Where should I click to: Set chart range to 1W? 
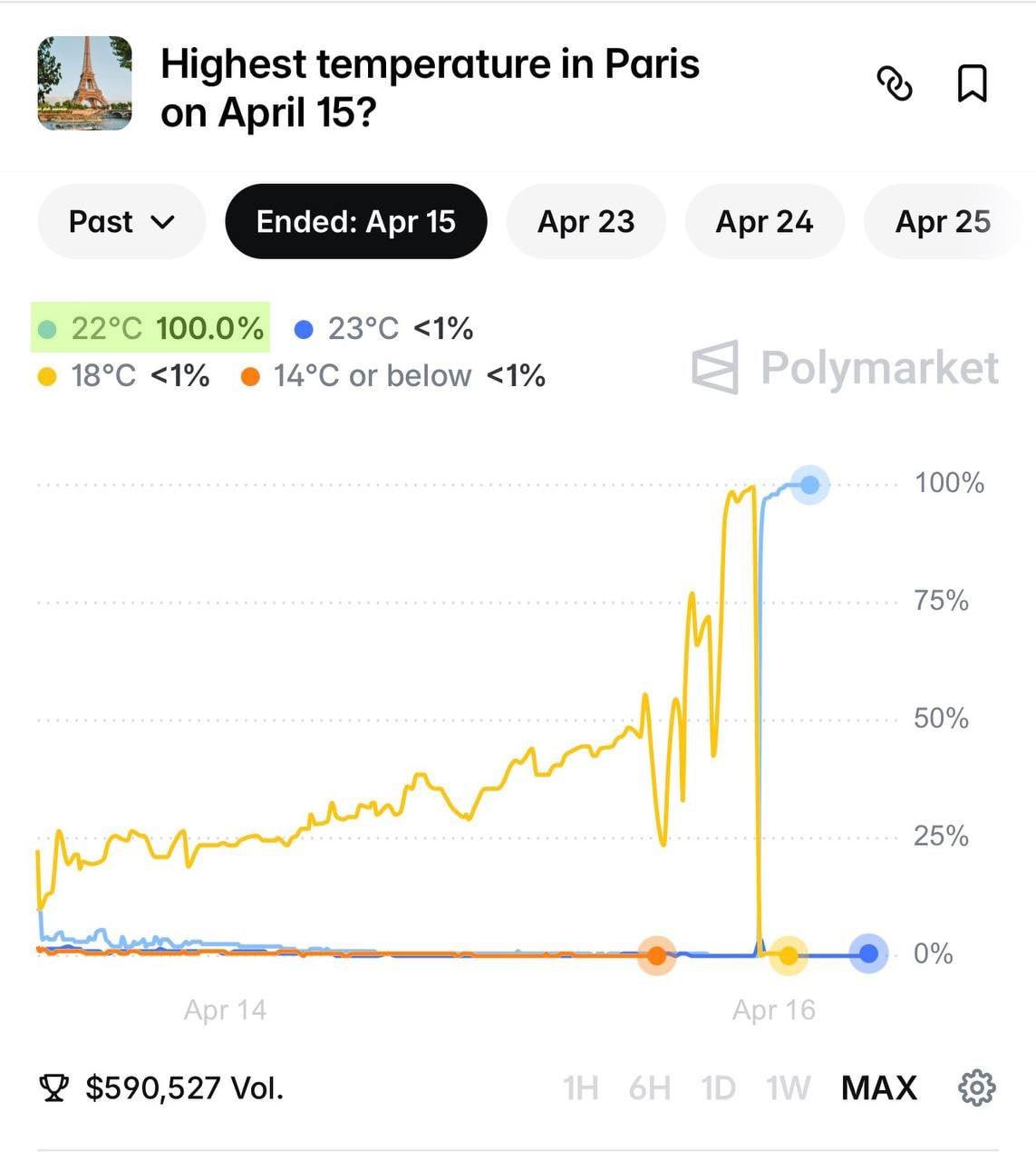[788, 1087]
